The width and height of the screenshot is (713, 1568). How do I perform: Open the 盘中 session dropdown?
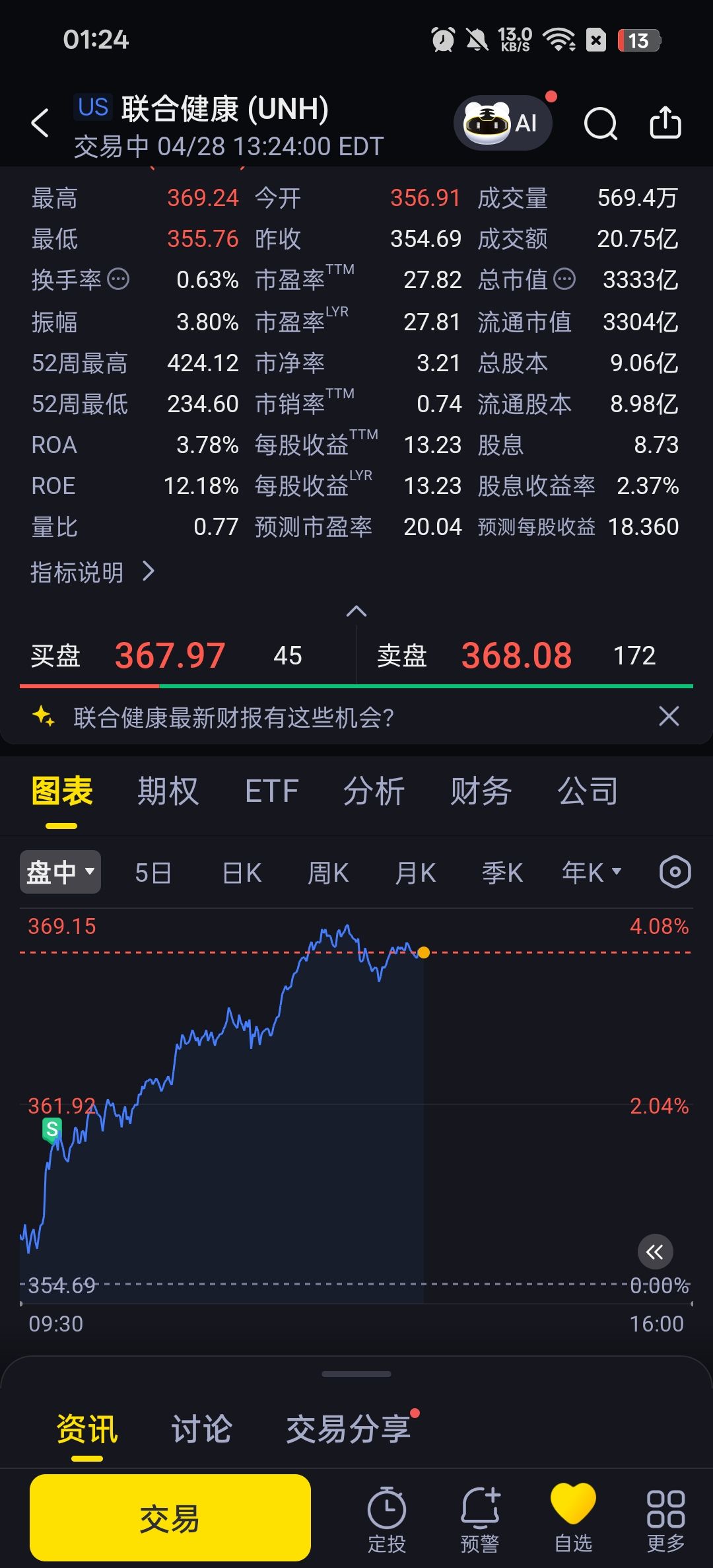click(x=61, y=873)
